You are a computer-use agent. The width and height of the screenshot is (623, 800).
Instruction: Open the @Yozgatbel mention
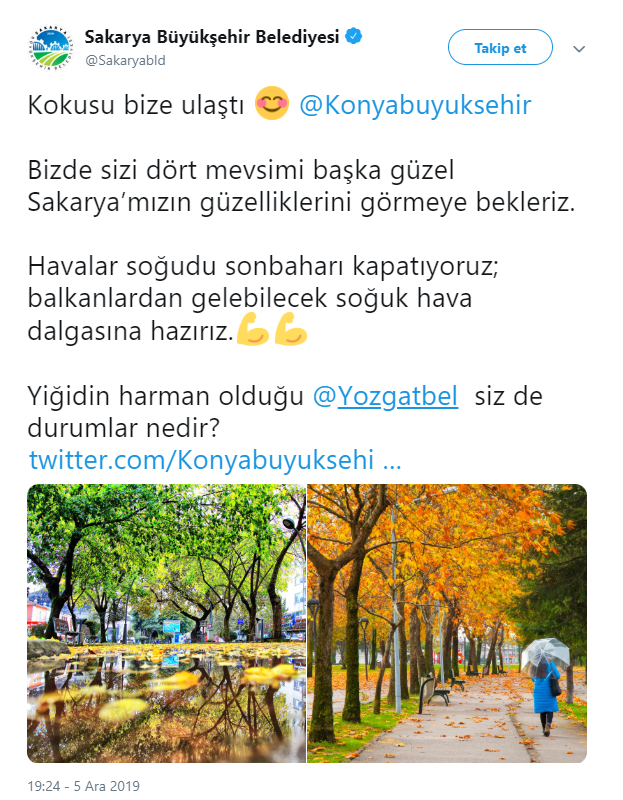pyautogui.click(x=385, y=397)
